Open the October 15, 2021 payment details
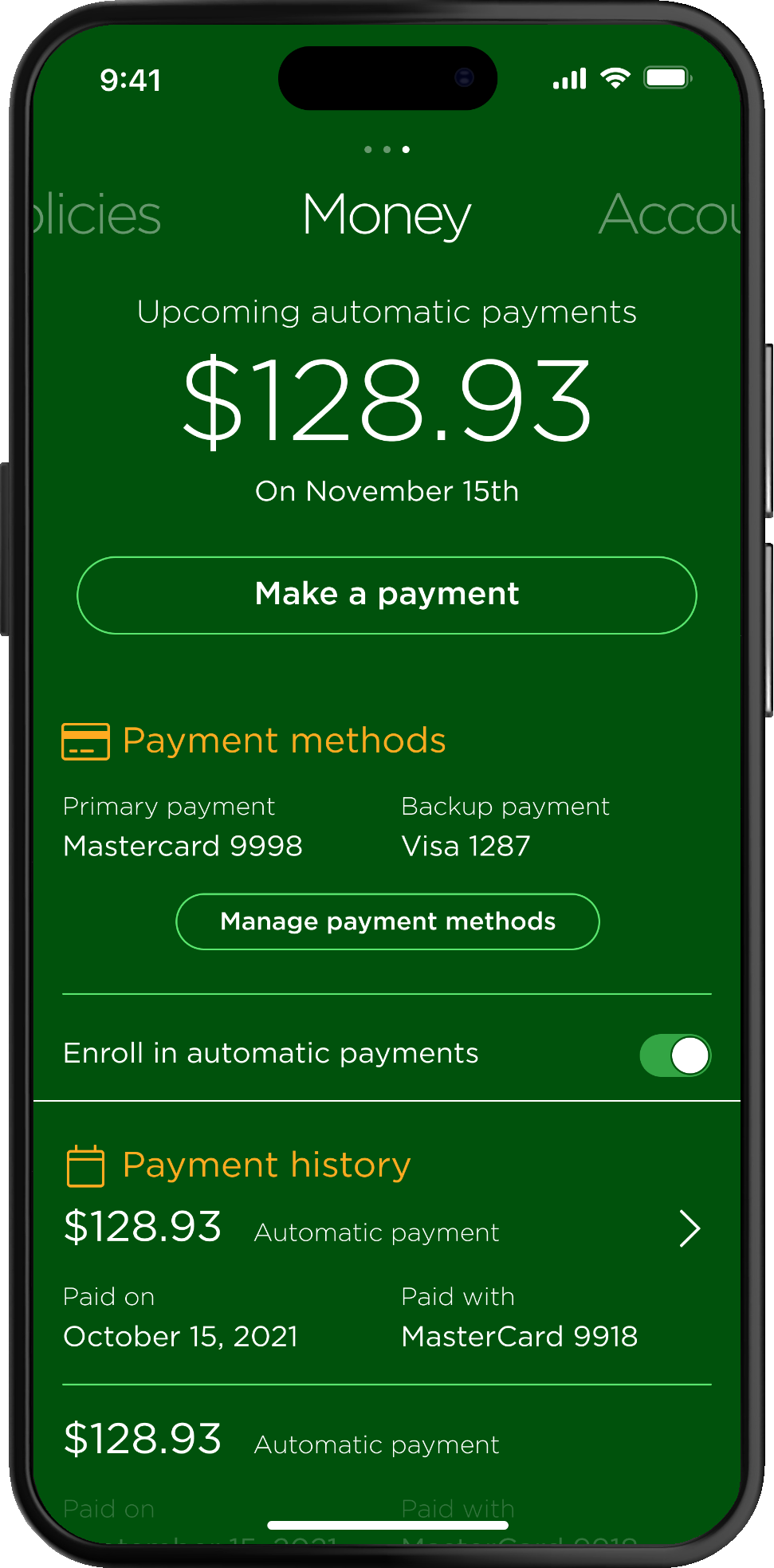Screen dimensions: 774x1568 pyautogui.click(x=689, y=1228)
